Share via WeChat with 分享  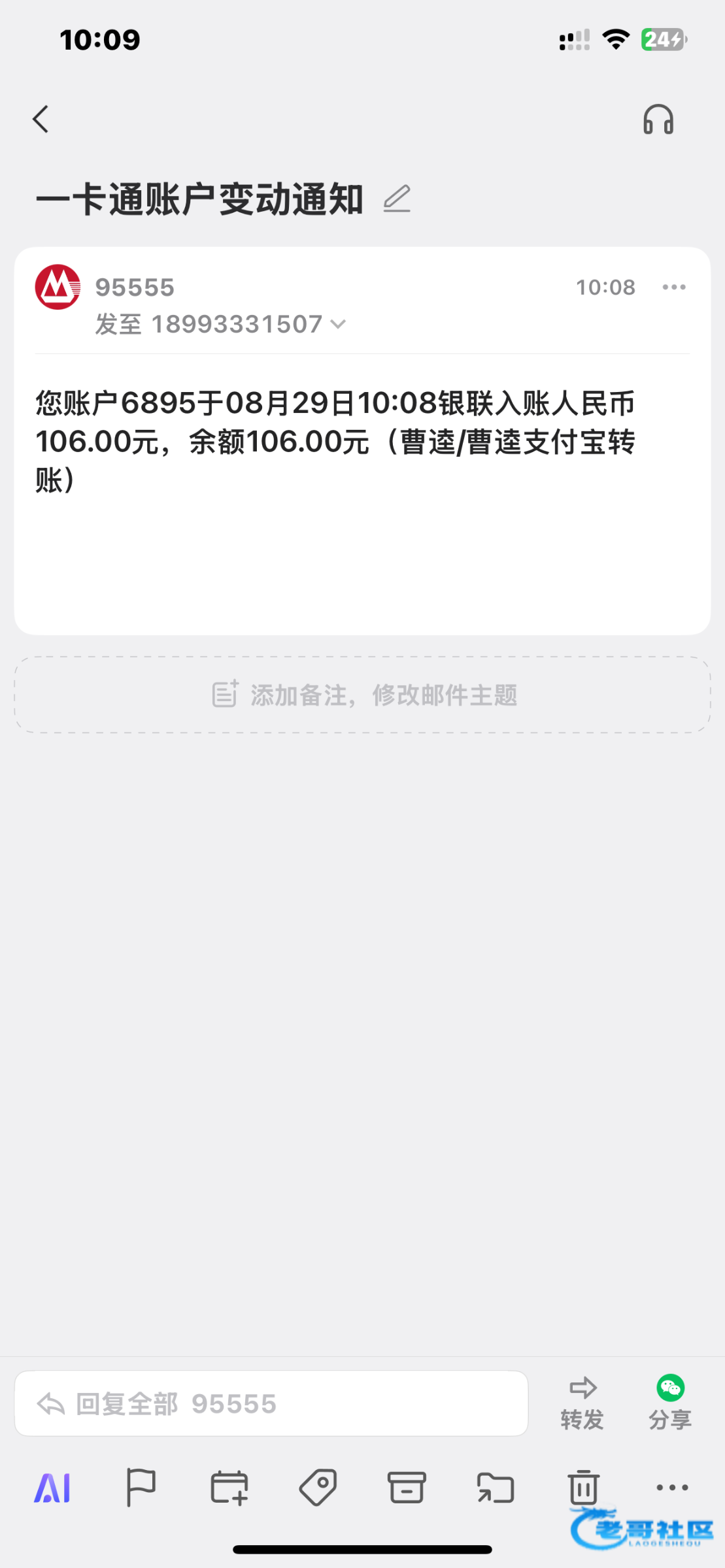670,1403
